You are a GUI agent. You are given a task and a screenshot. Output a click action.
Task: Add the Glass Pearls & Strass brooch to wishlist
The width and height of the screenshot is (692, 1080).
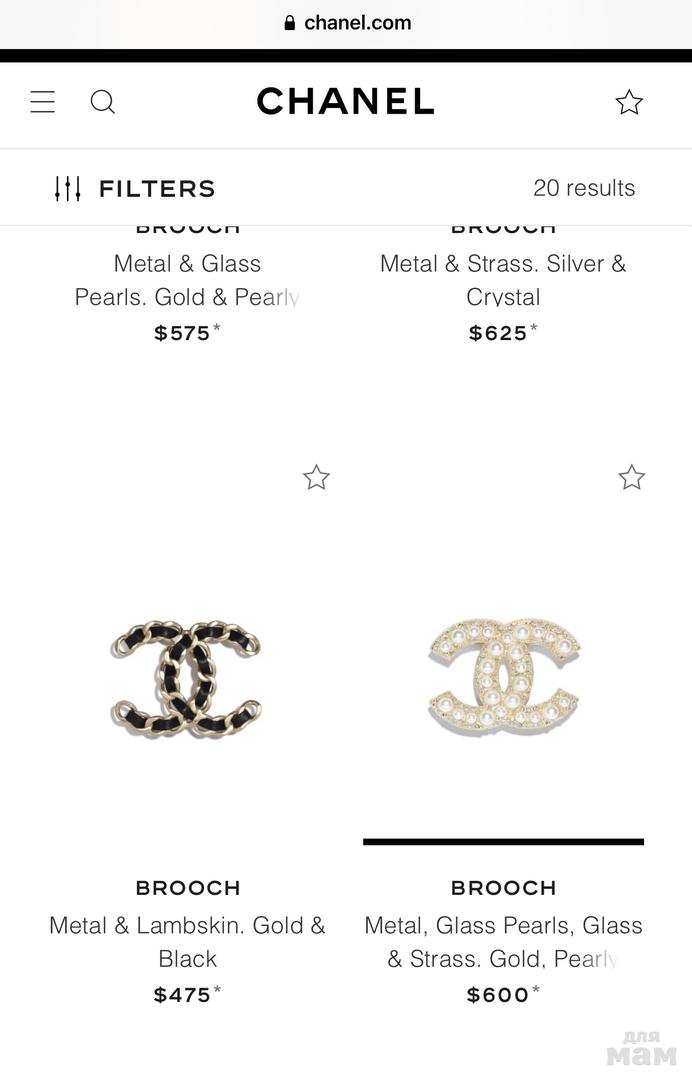(x=631, y=478)
